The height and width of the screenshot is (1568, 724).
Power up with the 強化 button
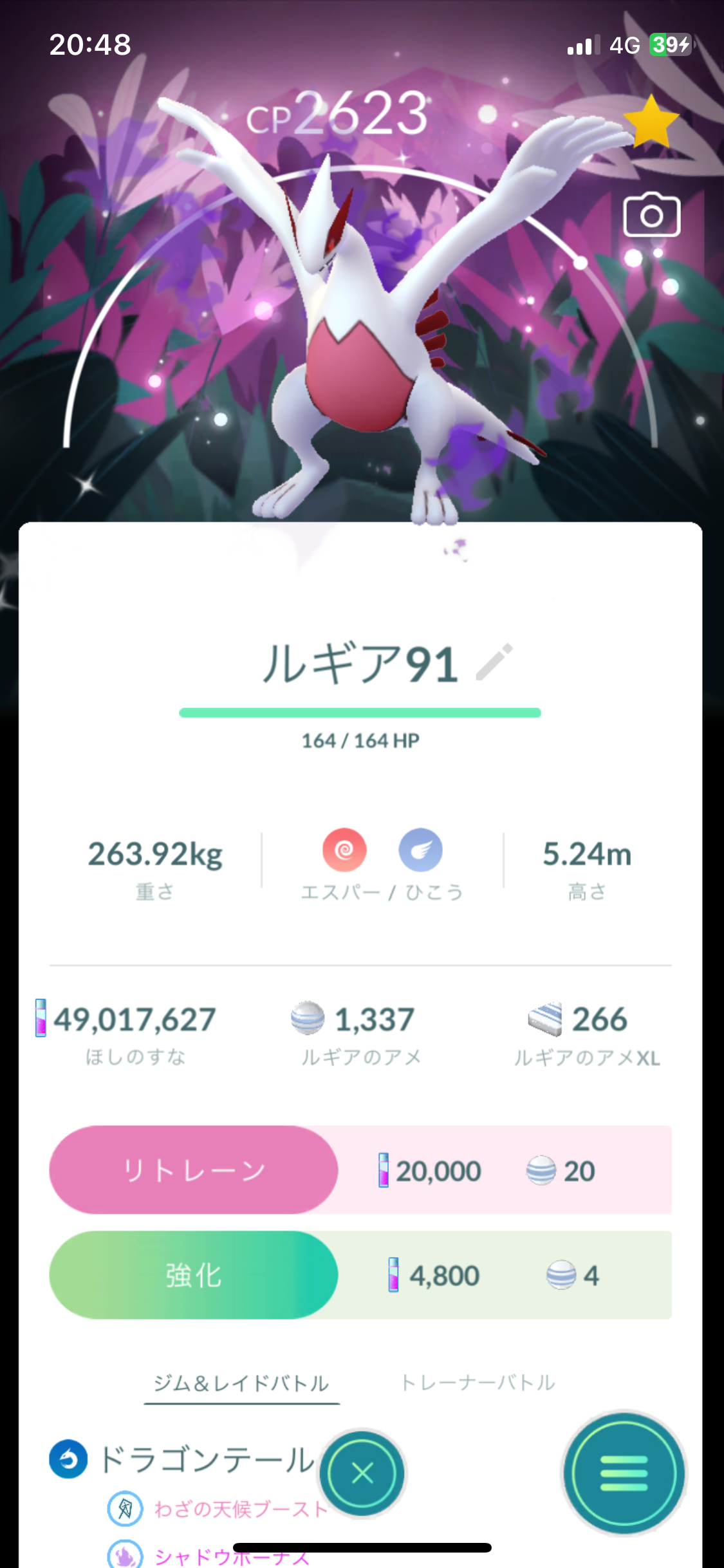(194, 1275)
